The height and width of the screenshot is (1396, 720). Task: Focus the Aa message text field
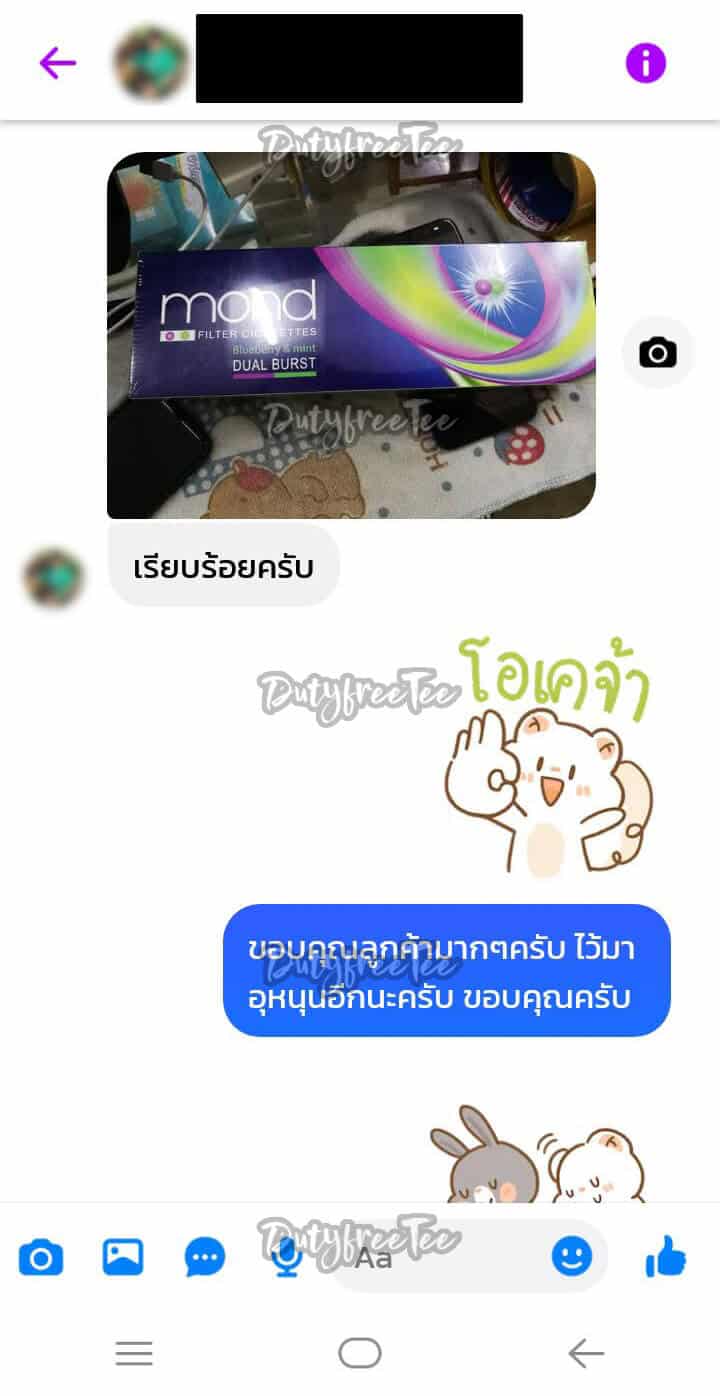pos(440,1257)
